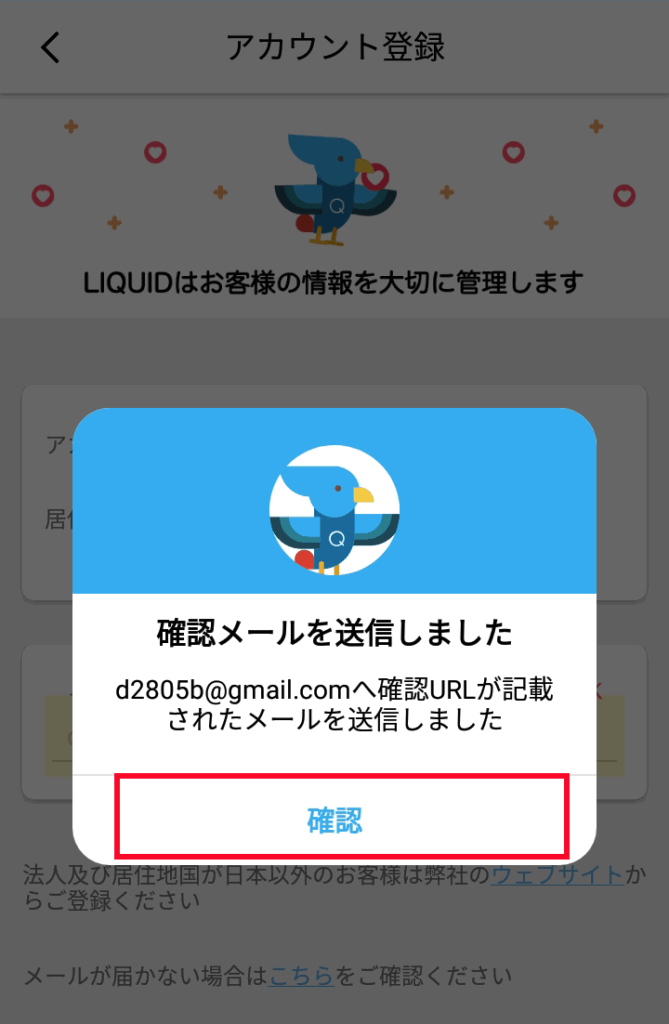Open the こちら link about missing mail
The height and width of the screenshot is (1024, 669).
(x=301, y=975)
